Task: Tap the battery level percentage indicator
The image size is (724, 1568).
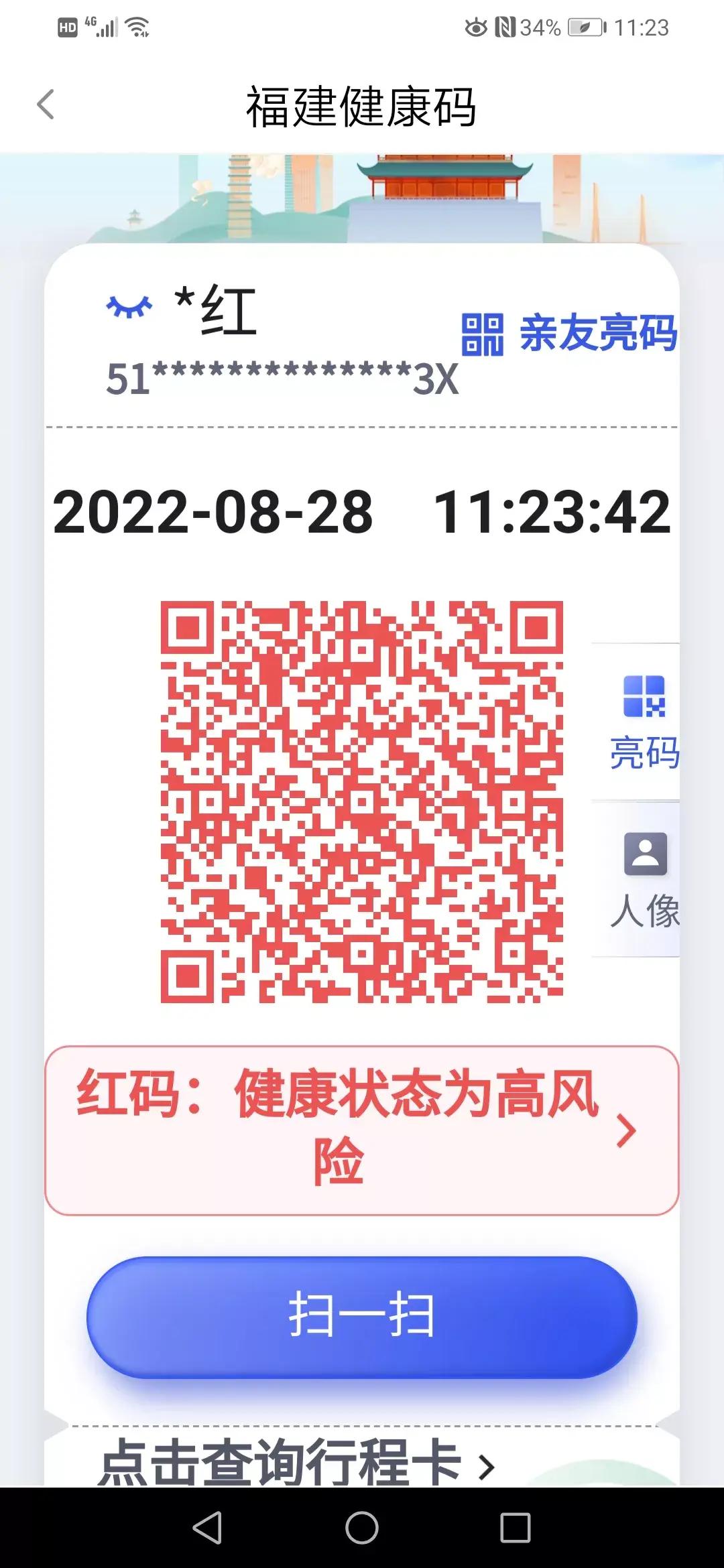Action: [540, 28]
